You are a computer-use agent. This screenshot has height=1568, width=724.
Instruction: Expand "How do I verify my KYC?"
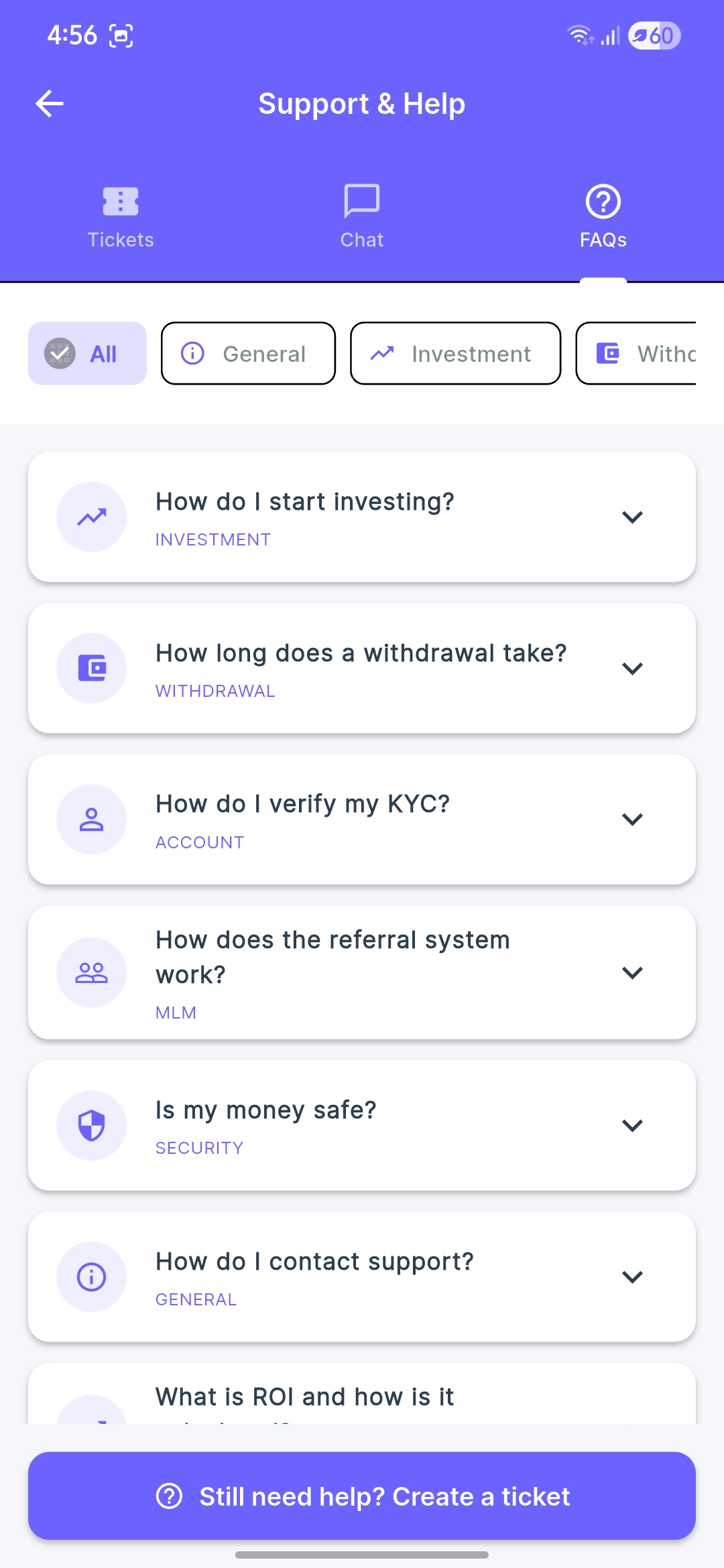(362, 820)
